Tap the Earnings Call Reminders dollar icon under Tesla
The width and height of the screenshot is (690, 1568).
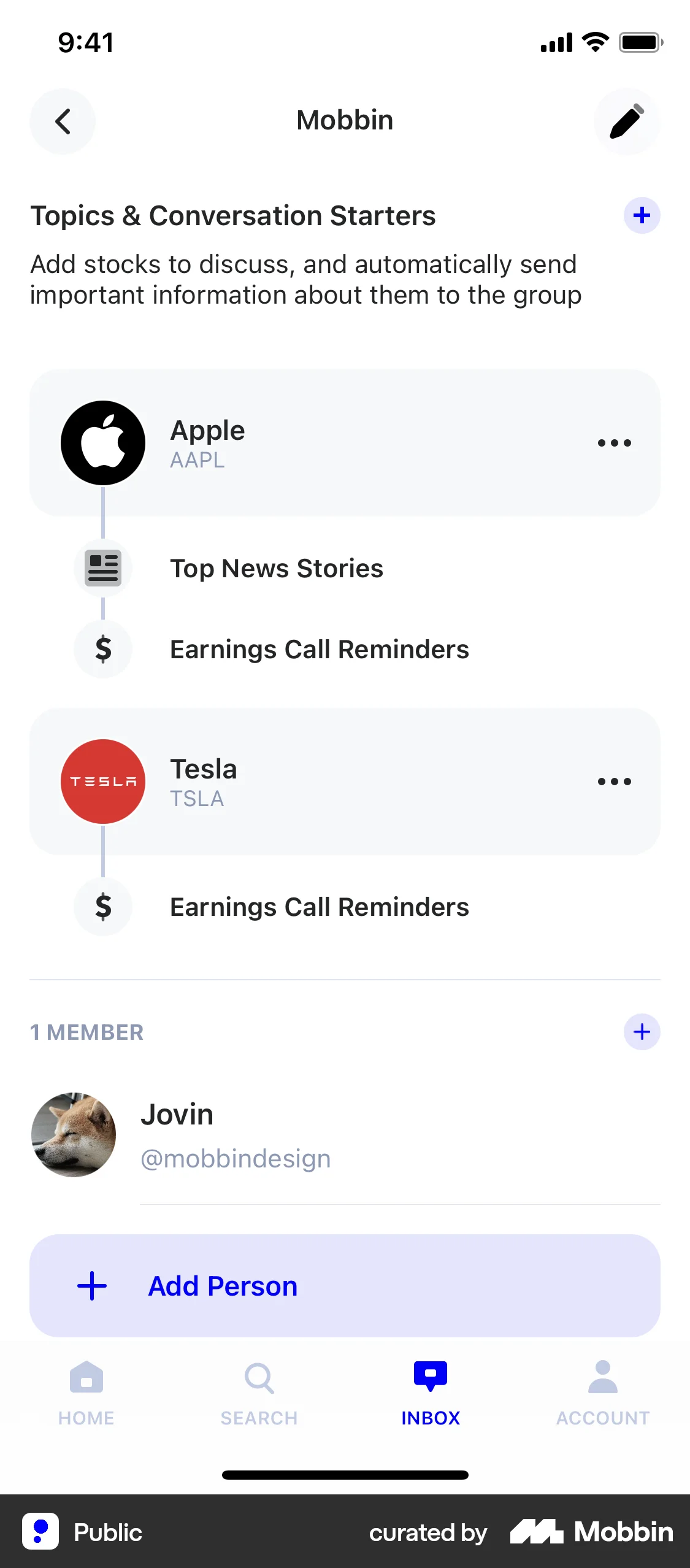pyautogui.click(x=102, y=907)
